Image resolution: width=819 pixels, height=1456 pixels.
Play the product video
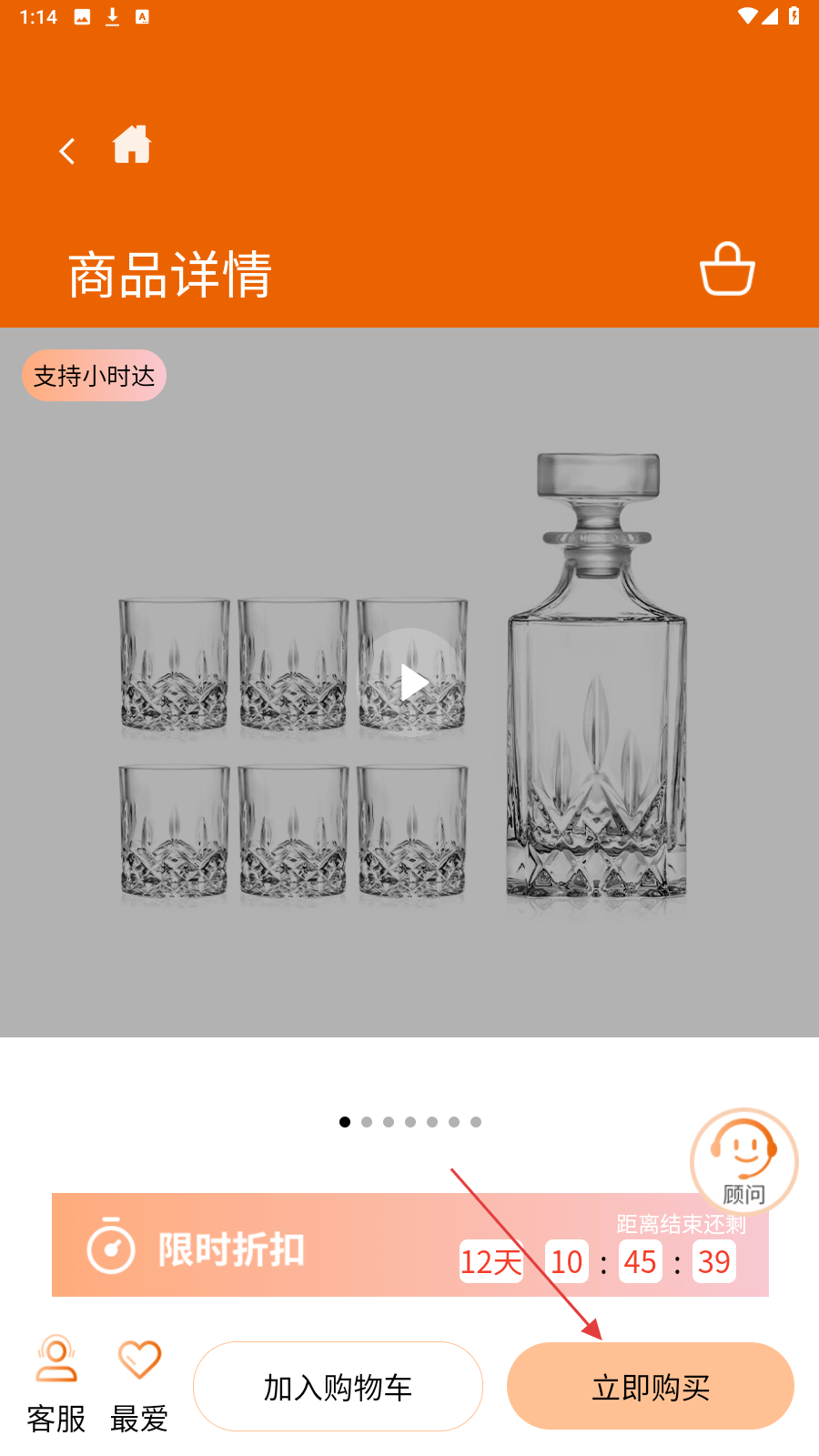[x=412, y=682]
